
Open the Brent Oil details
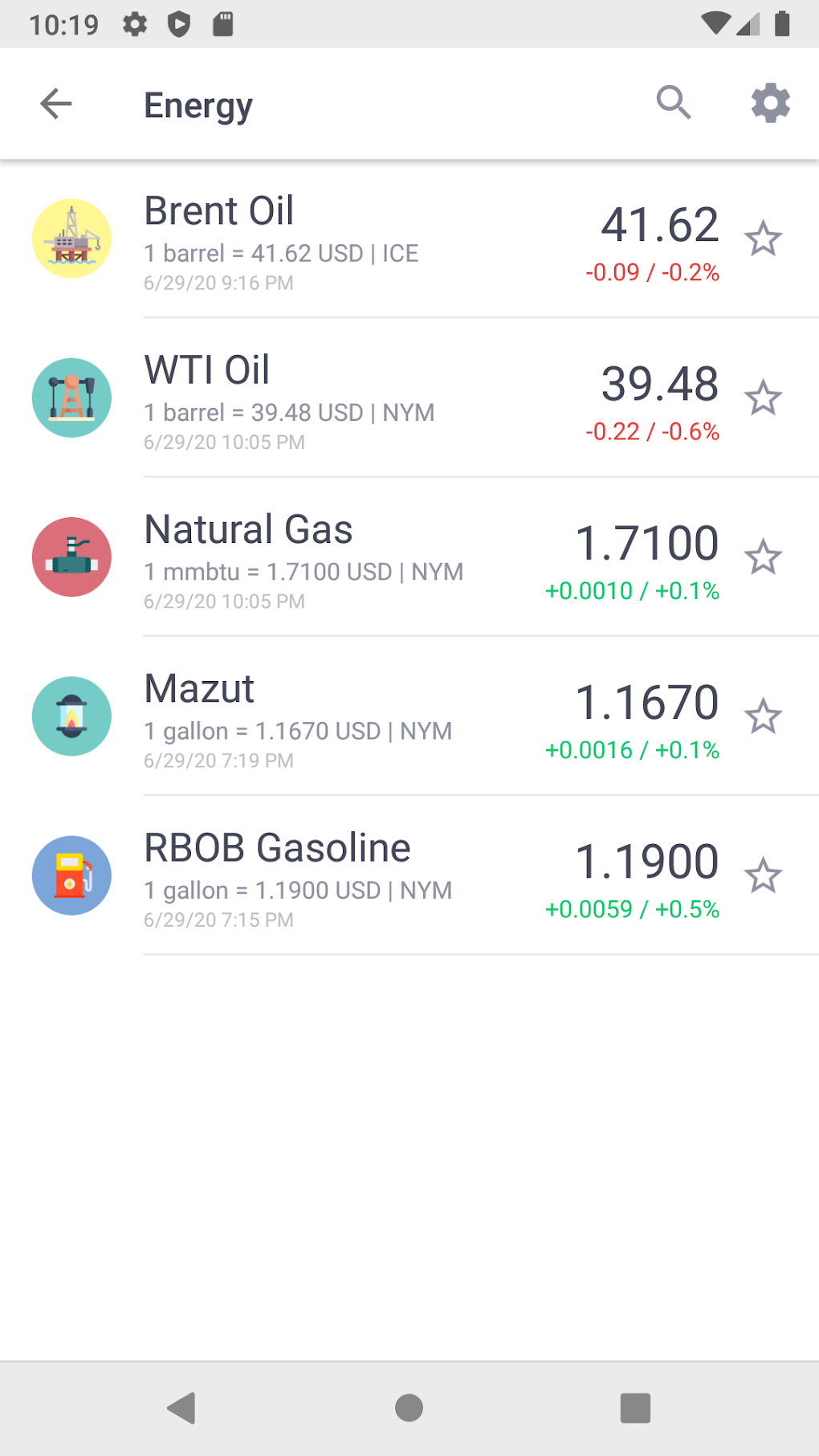coord(361,239)
